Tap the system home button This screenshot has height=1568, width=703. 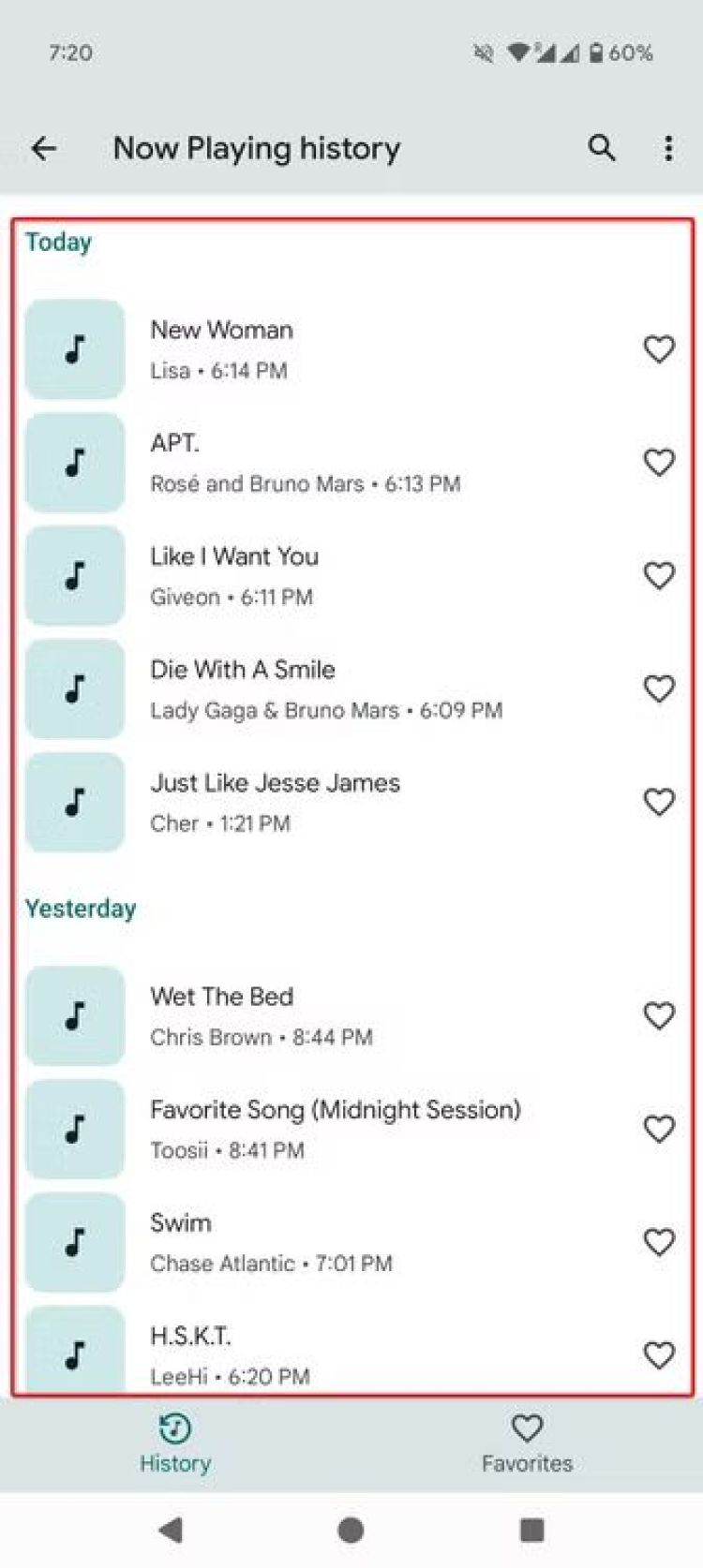coord(351,1530)
